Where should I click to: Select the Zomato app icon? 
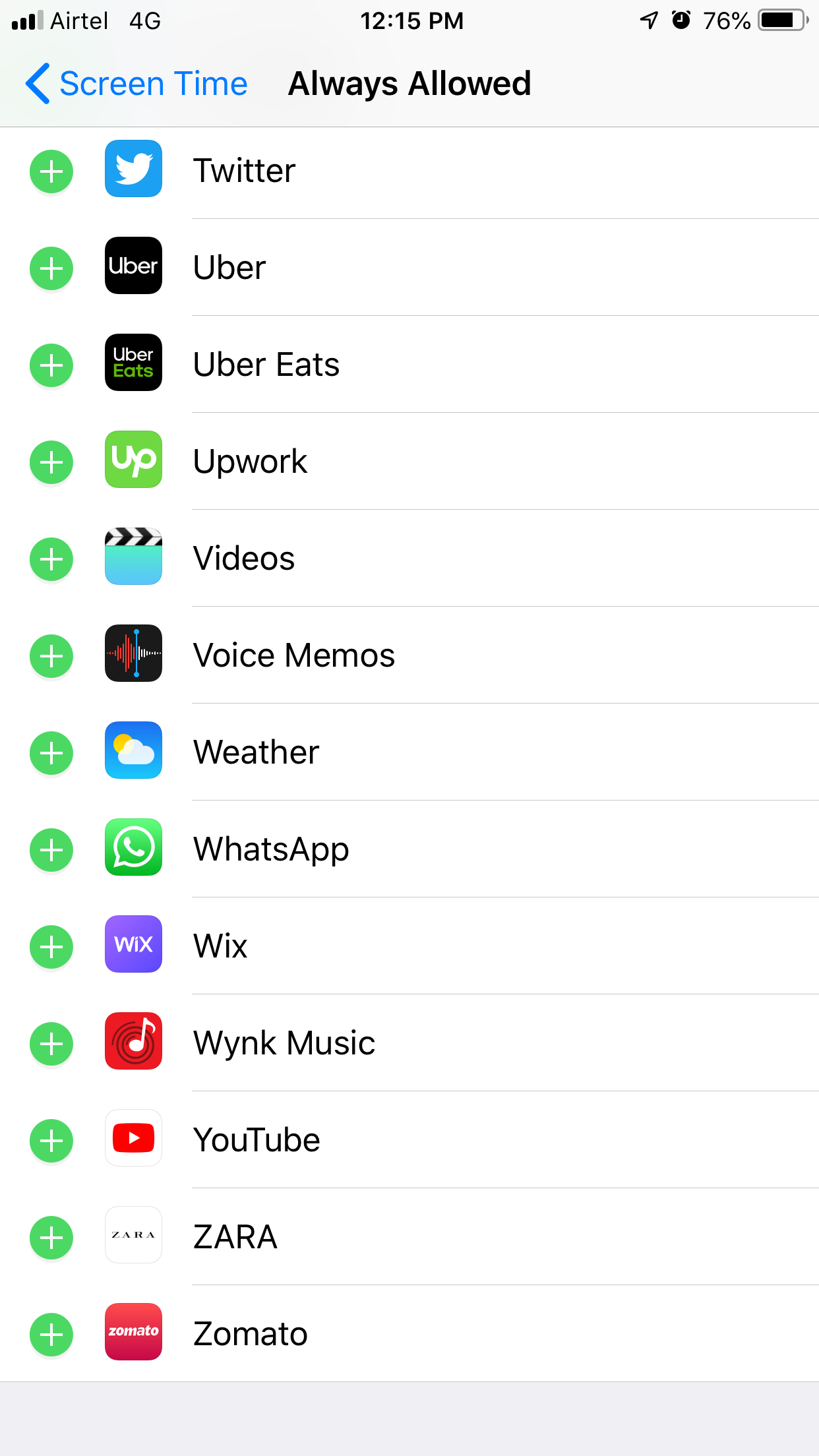(133, 1332)
